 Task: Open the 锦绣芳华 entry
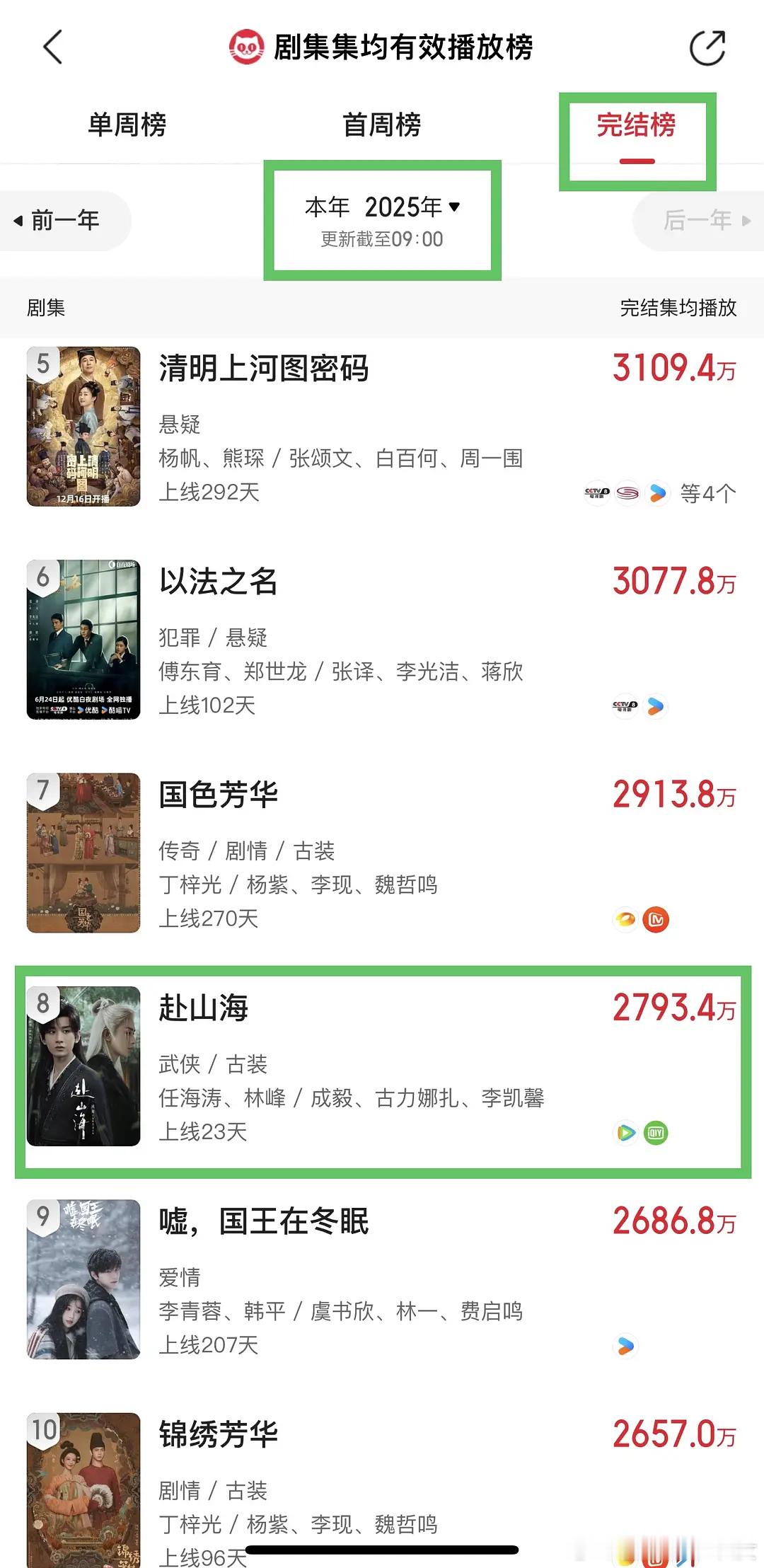point(218,1435)
